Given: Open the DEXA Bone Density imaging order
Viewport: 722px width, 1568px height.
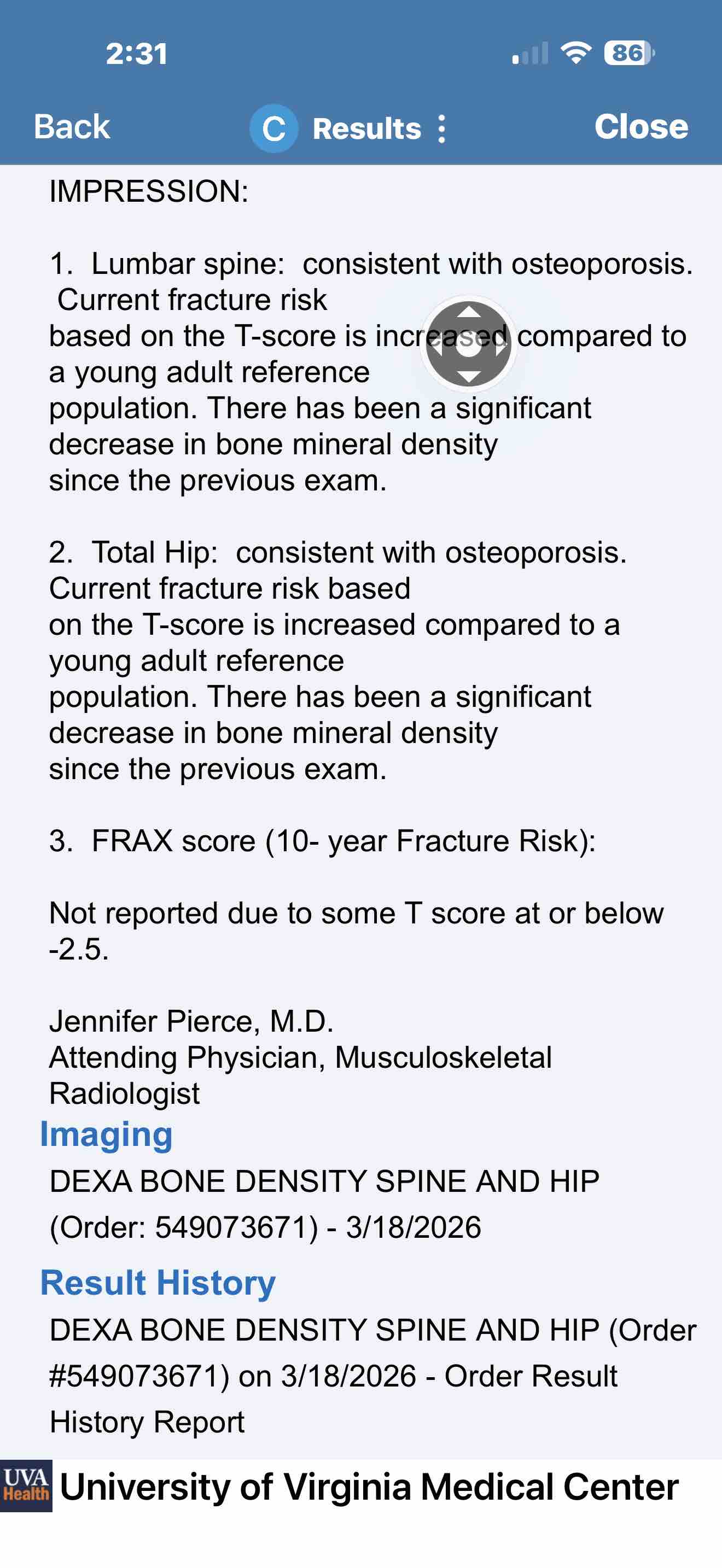Looking at the screenshot, I should tap(324, 1203).
